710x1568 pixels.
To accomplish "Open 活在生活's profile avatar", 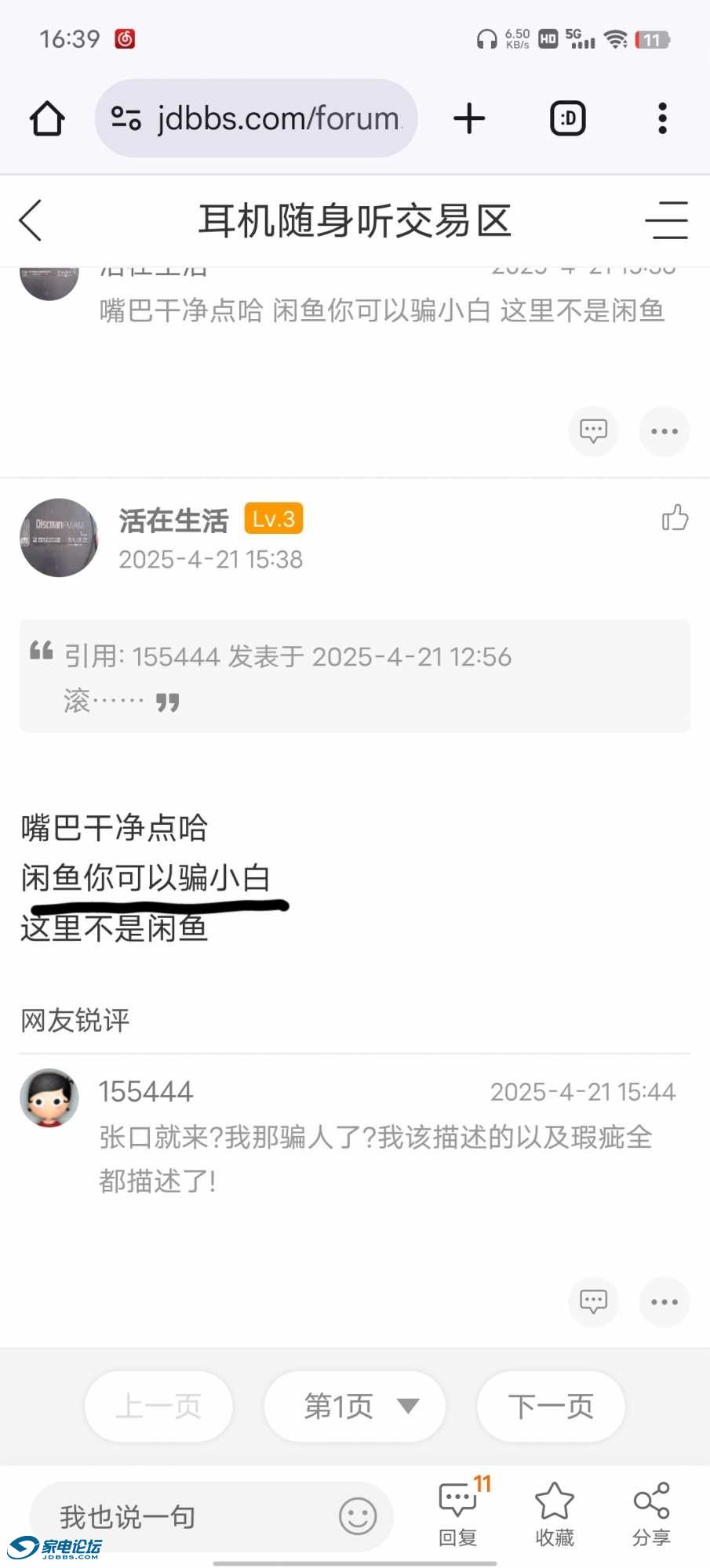I will pos(59,538).
